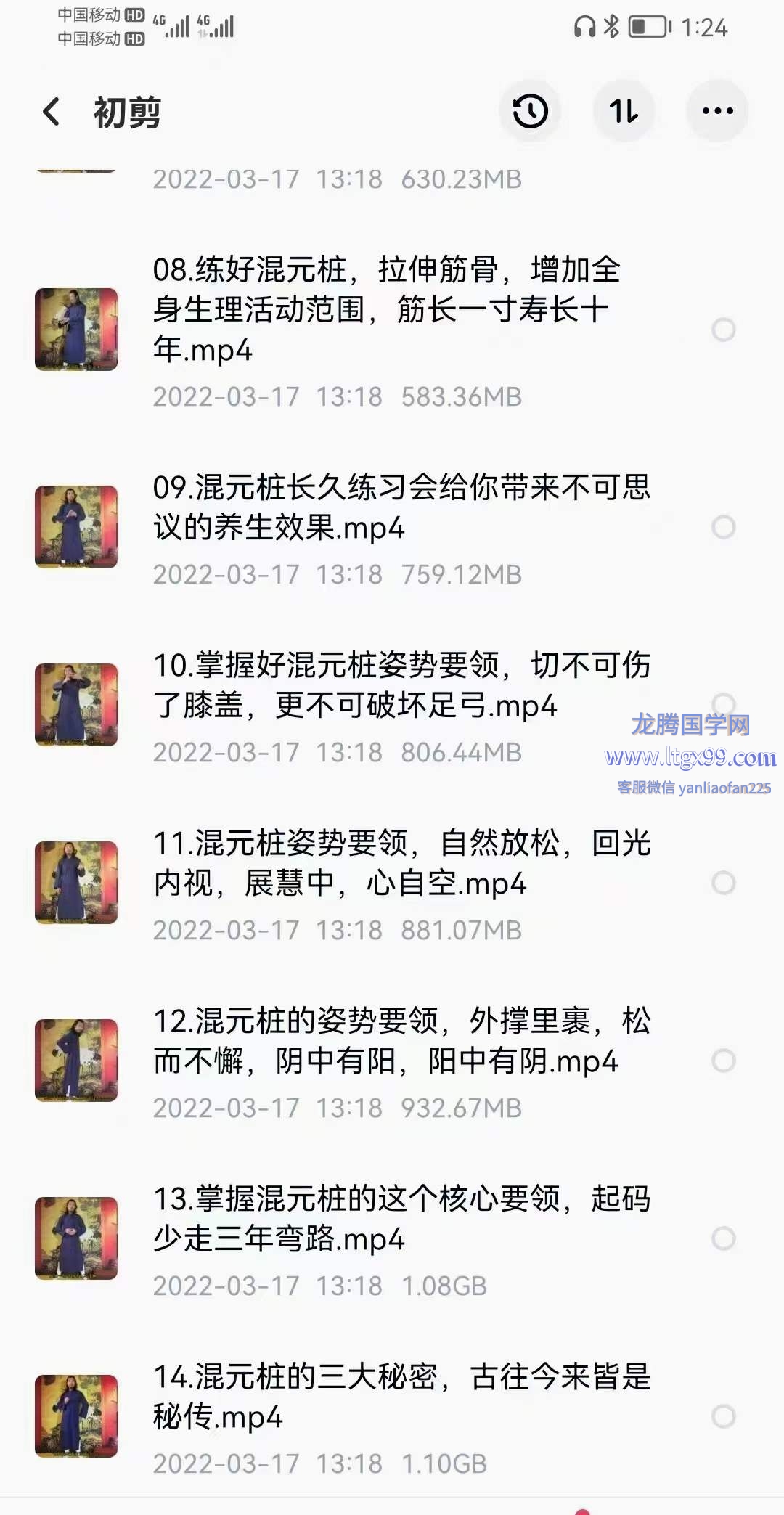This screenshot has height=1515, width=784.
Task: Select the checkbox for video 08
Action: point(723,330)
